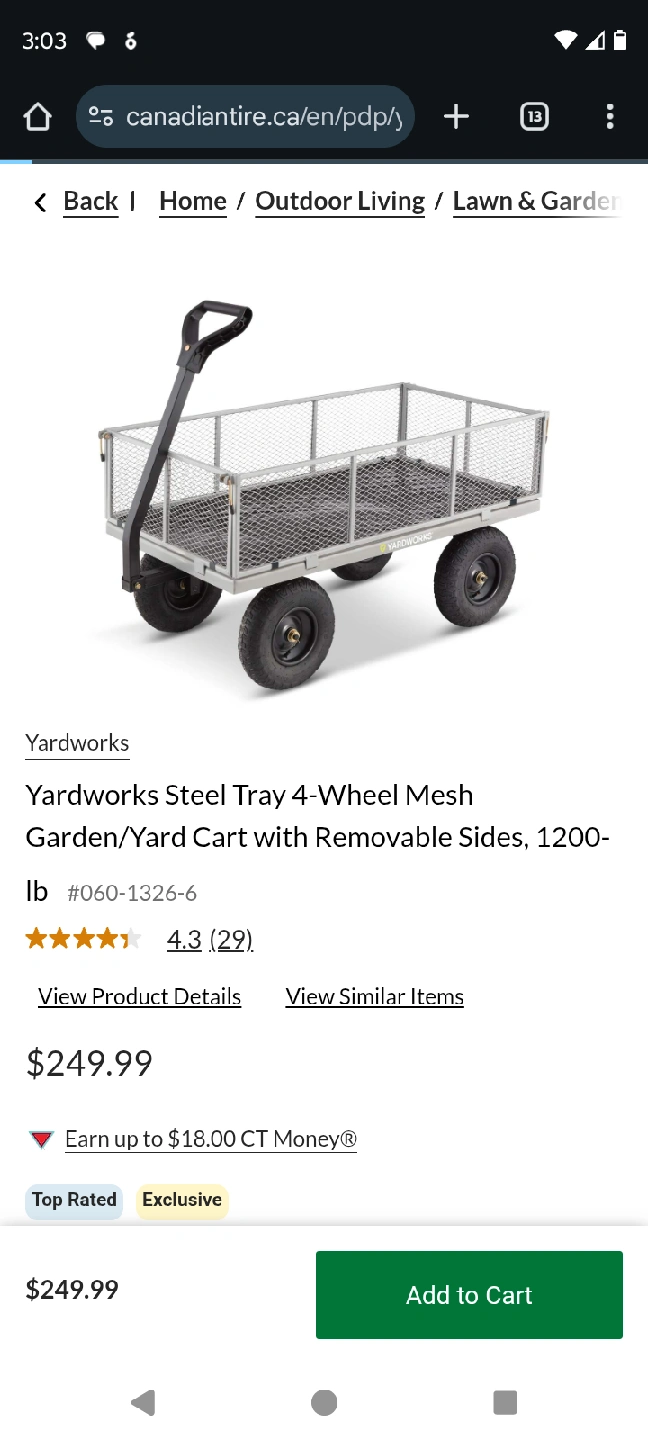View Product Details

tap(140, 996)
